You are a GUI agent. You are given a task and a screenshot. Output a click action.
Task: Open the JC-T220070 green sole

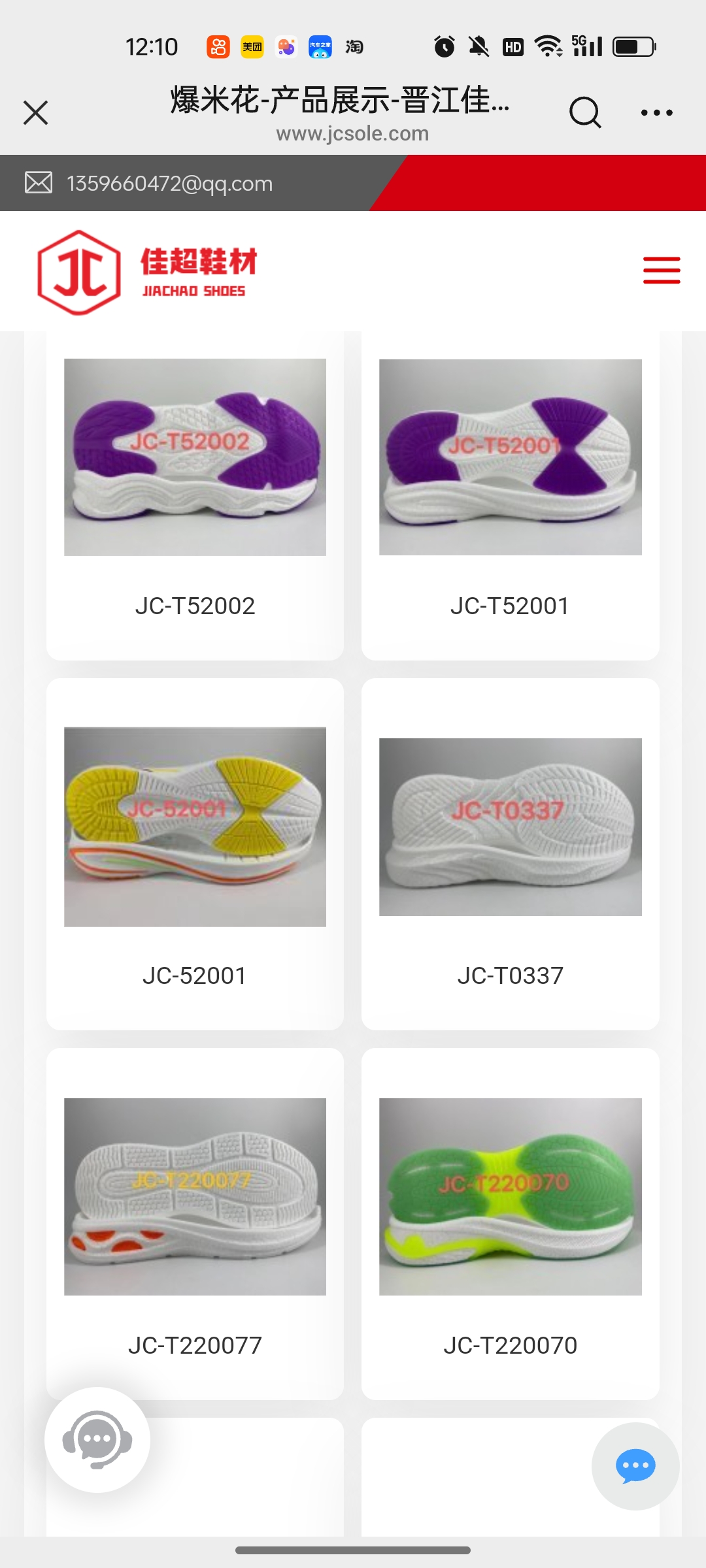[x=510, y=1197]
